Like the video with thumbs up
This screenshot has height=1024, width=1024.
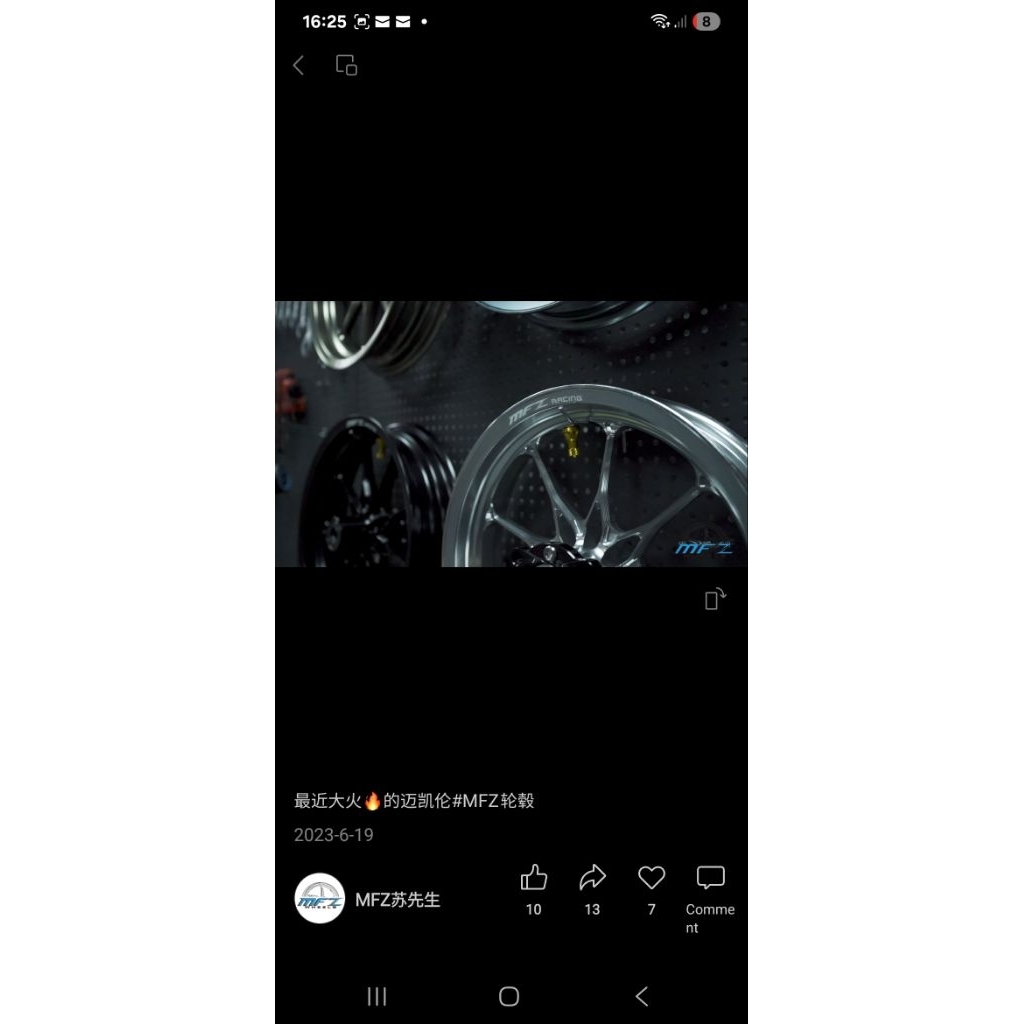coord(534,879)
